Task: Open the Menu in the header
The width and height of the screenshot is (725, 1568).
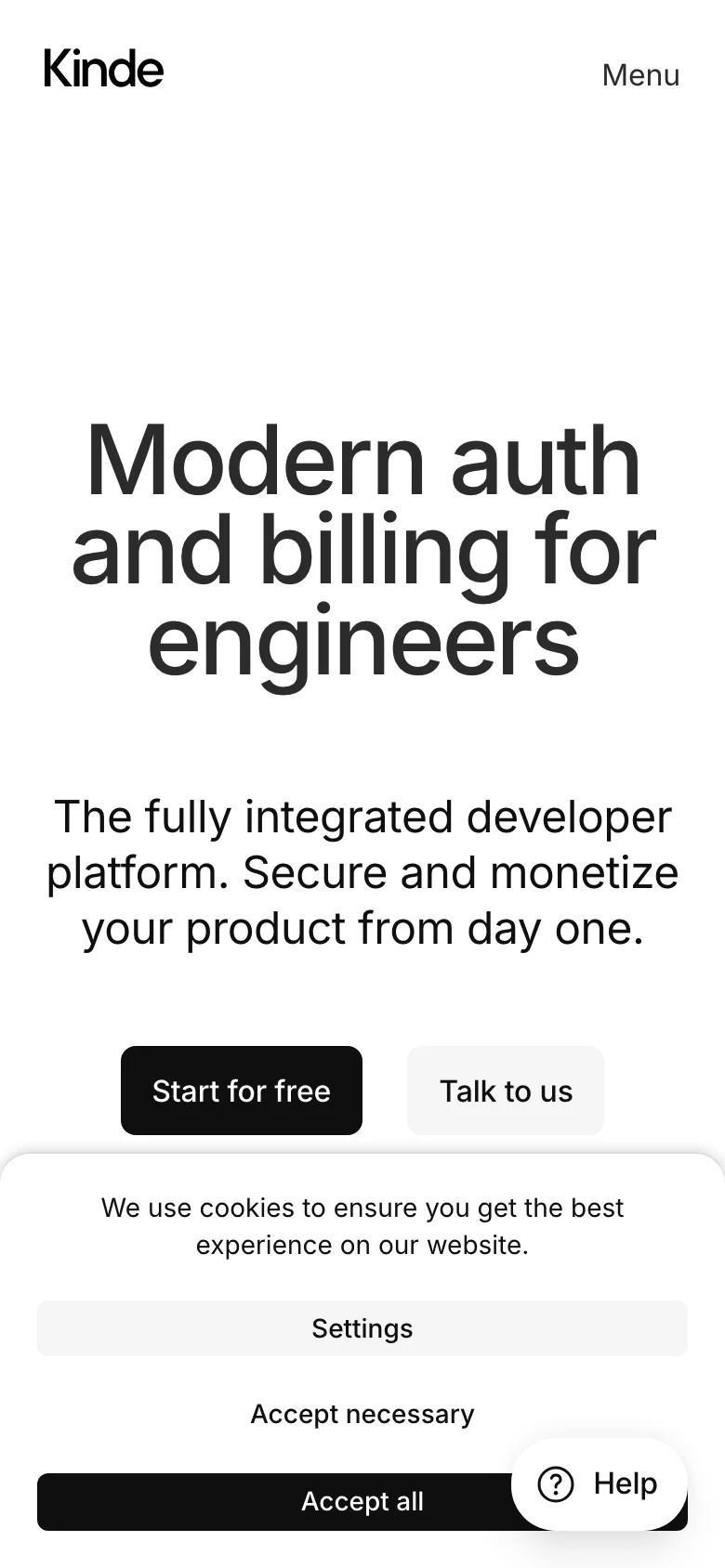Action: click(x=640, y=75)
